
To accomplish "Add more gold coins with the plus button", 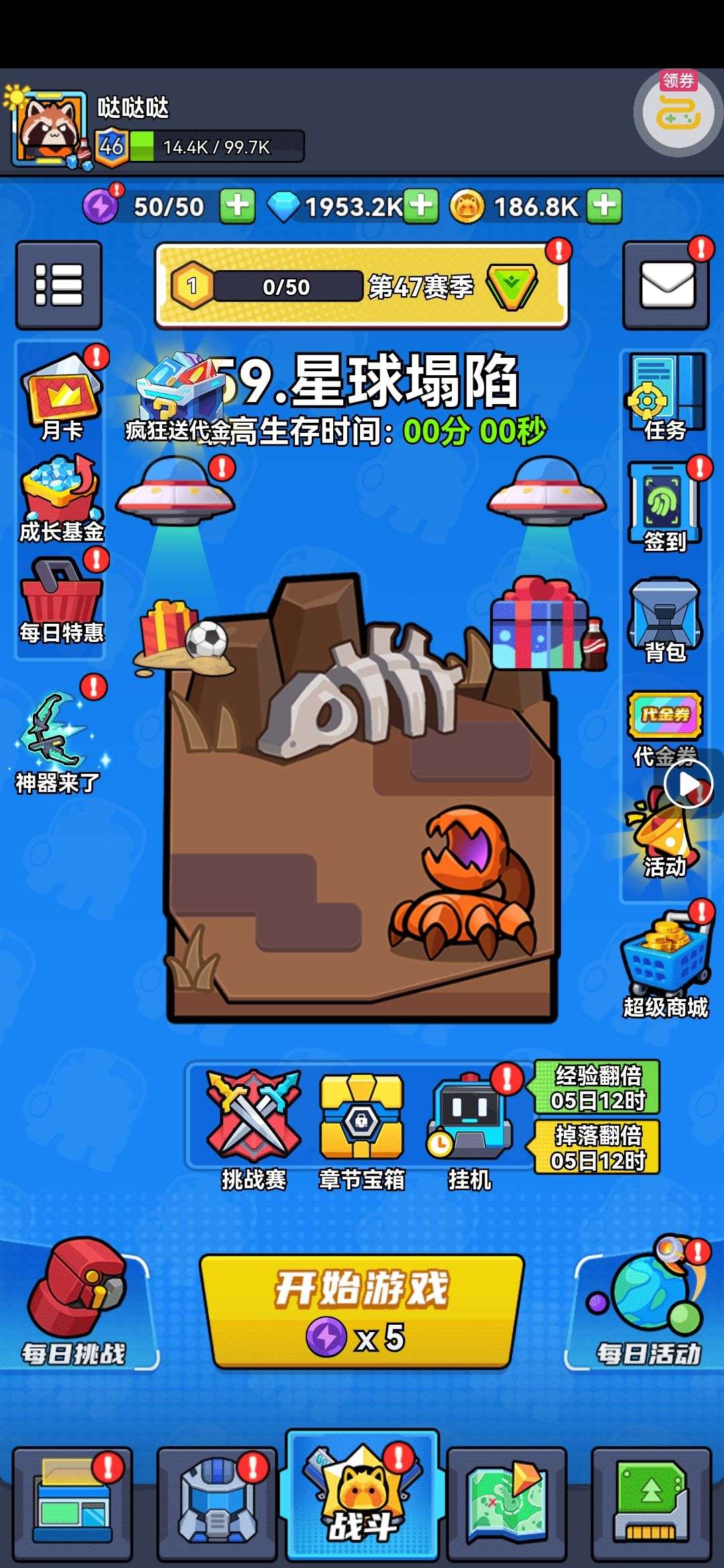I will pos(605,206).
